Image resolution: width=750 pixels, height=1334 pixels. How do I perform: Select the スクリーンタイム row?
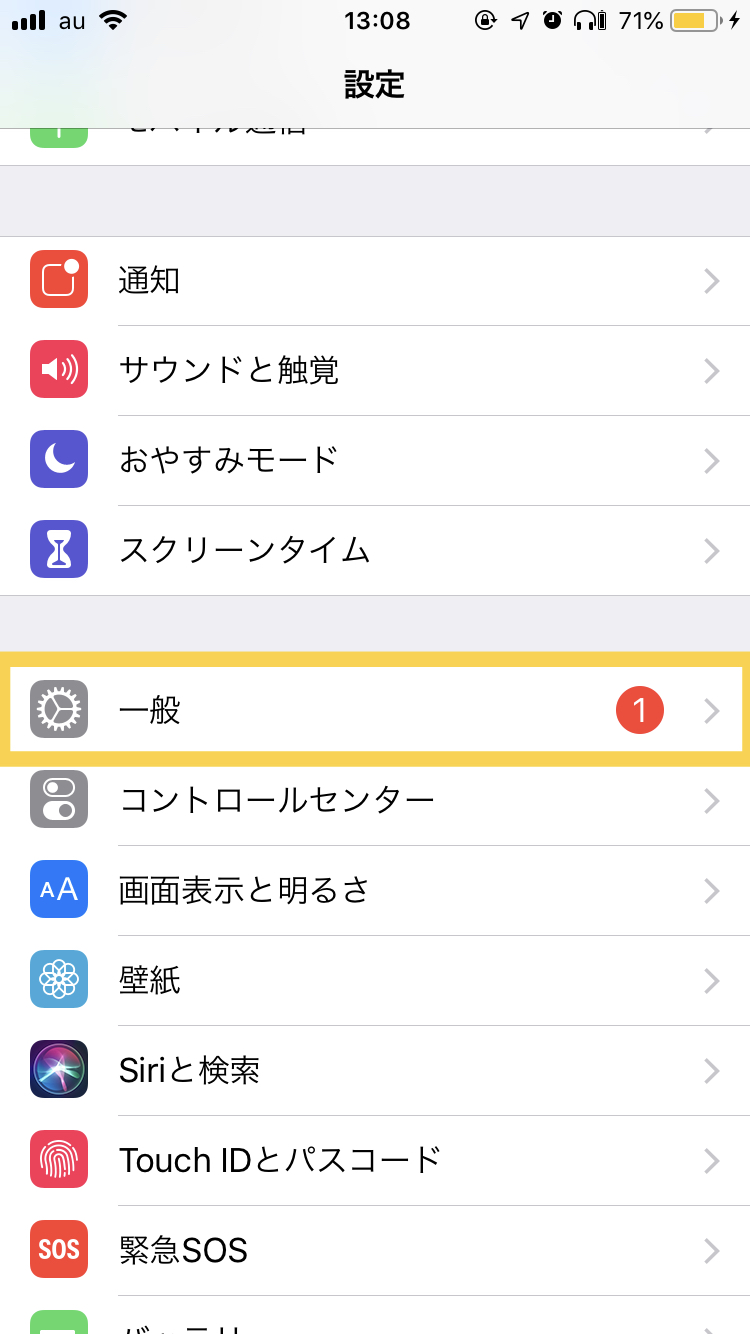(375, 551)
